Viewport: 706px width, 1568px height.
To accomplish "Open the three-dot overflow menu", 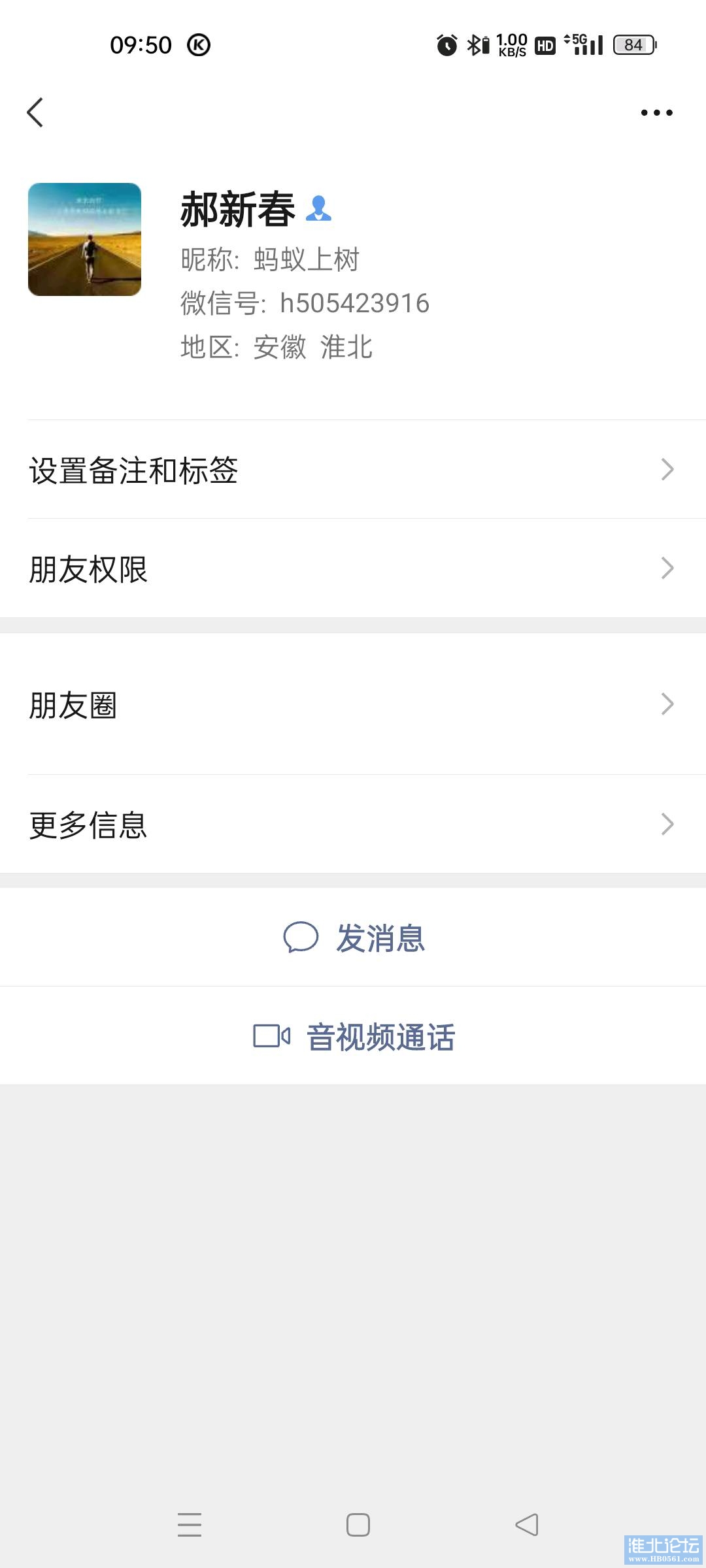I will click(x=656, y=112).
